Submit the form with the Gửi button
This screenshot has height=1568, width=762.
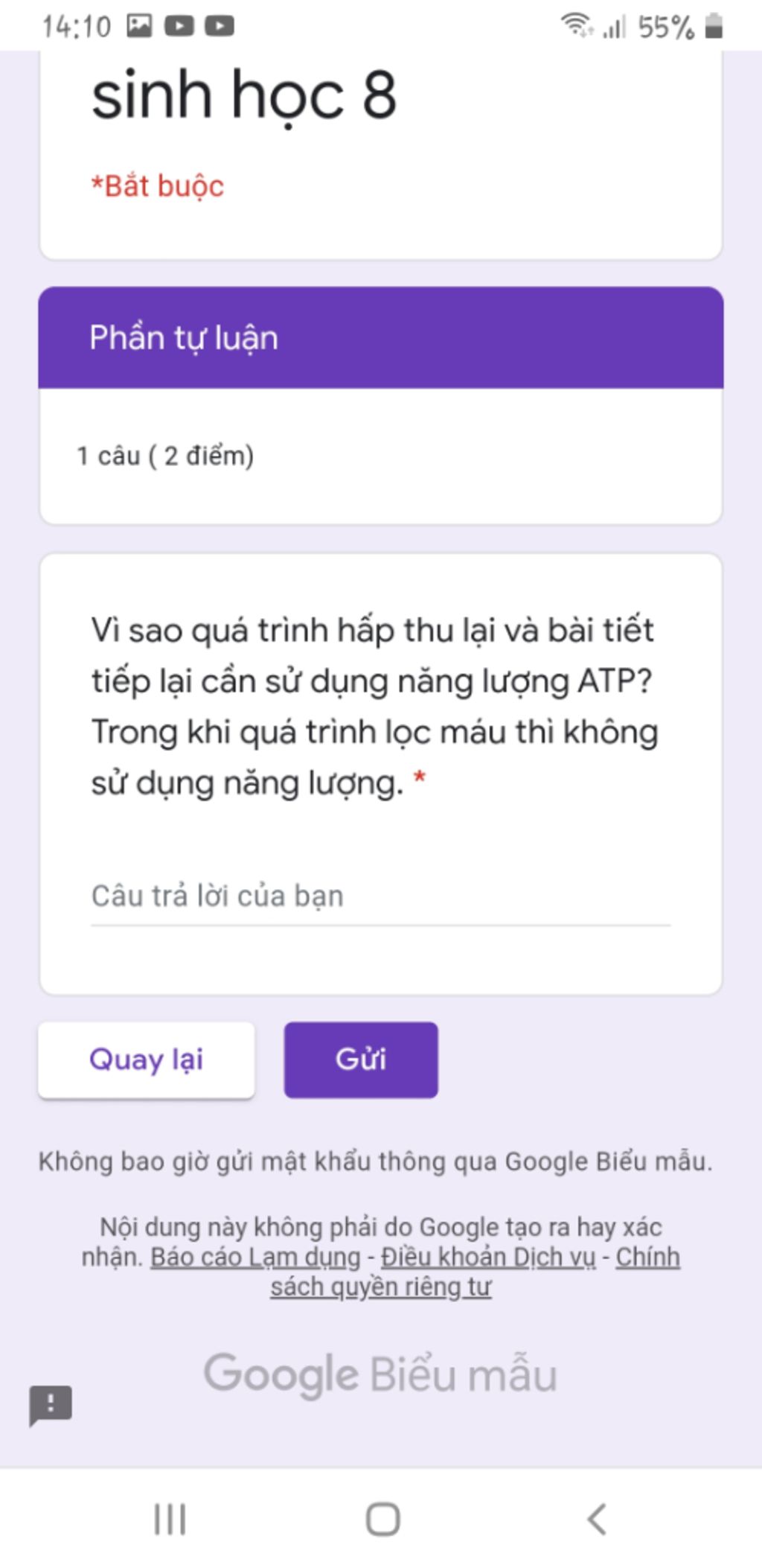coord(361,1059)
